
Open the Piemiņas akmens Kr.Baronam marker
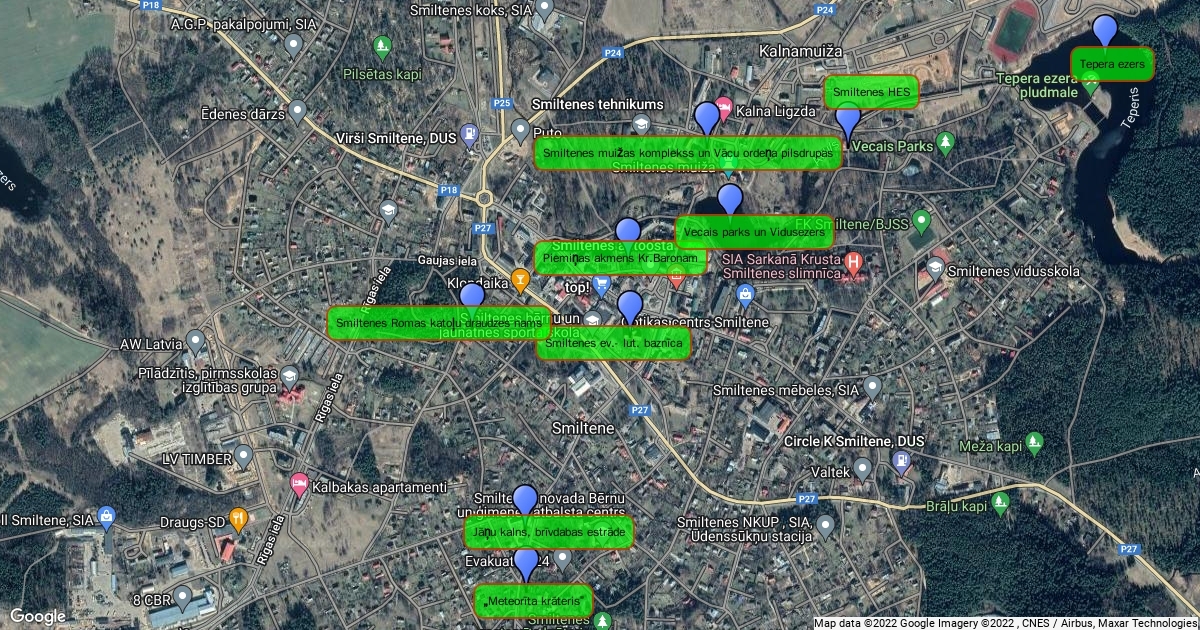[x=627, y=232]
